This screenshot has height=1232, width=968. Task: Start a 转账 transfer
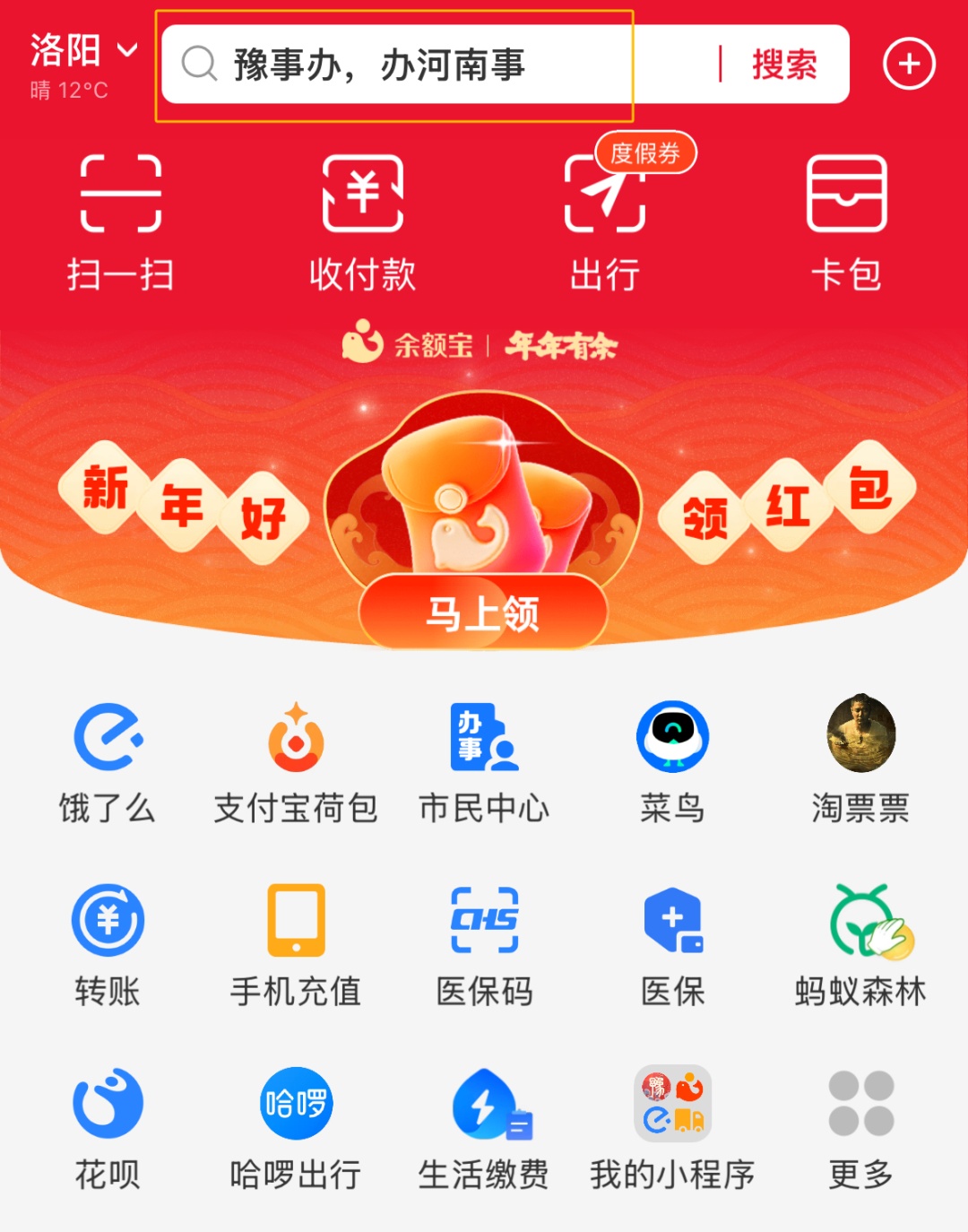pyautogui.click(x=108, y=945)
